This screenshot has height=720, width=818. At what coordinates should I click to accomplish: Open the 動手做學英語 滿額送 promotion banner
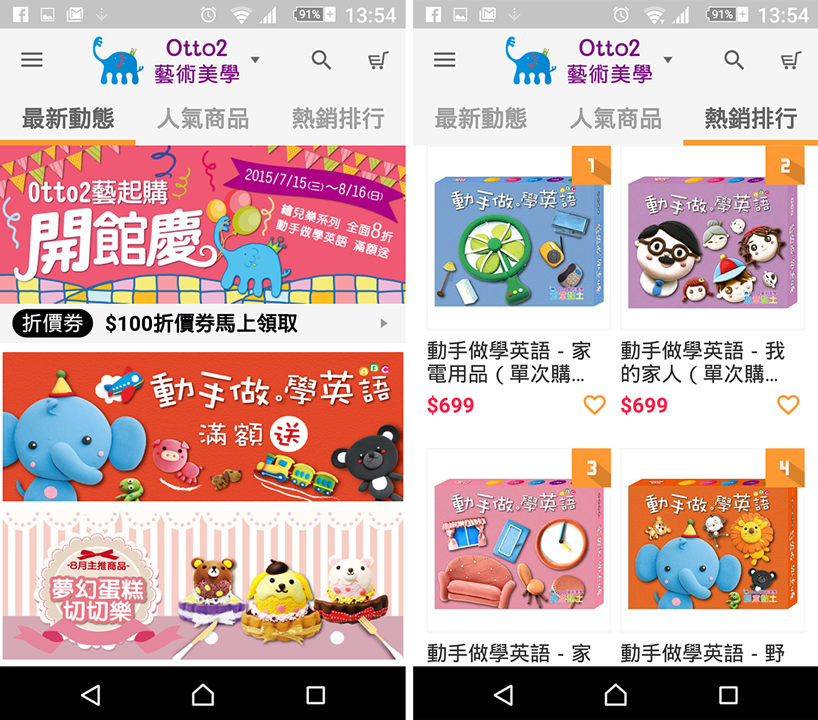click(x=203, y=426)
